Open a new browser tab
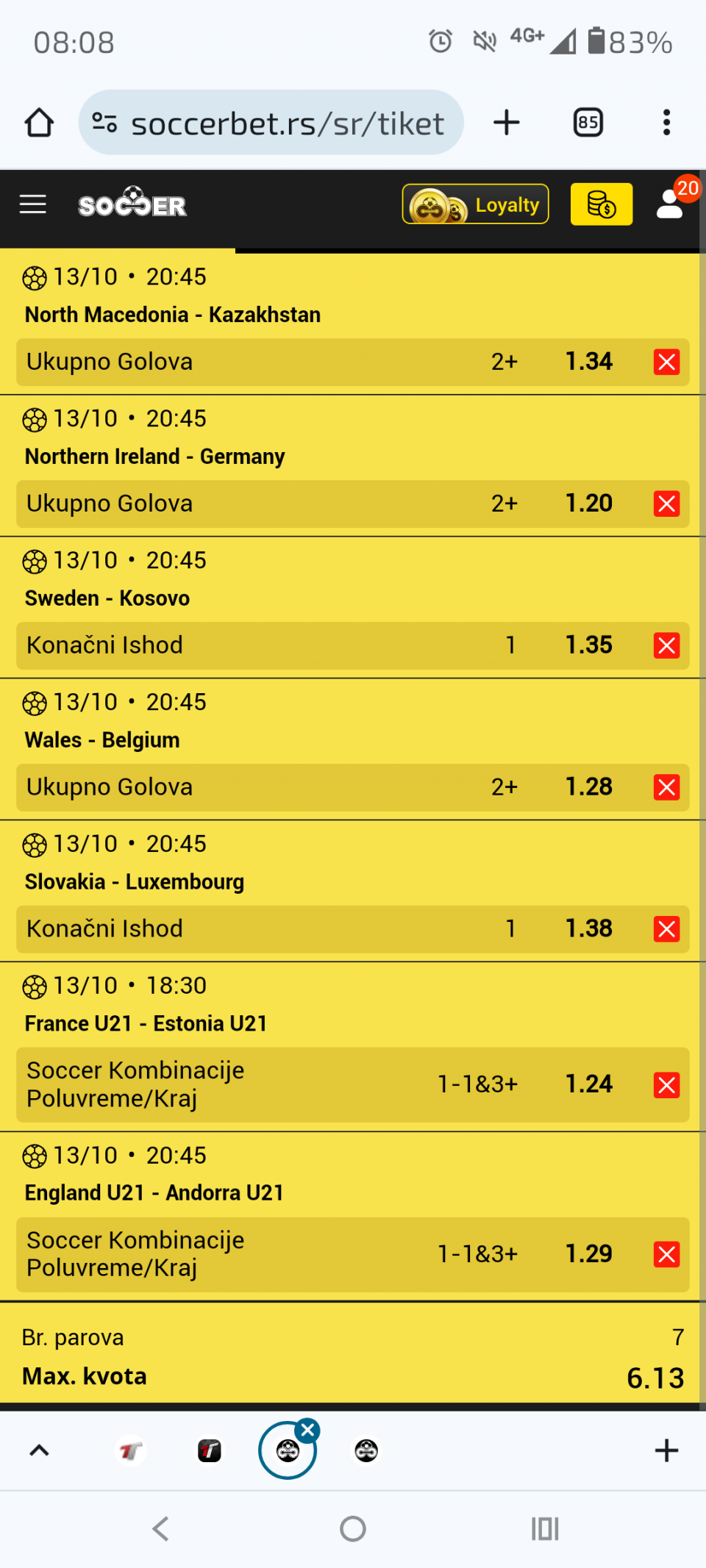706x1568 pixels. pos(506,123)
